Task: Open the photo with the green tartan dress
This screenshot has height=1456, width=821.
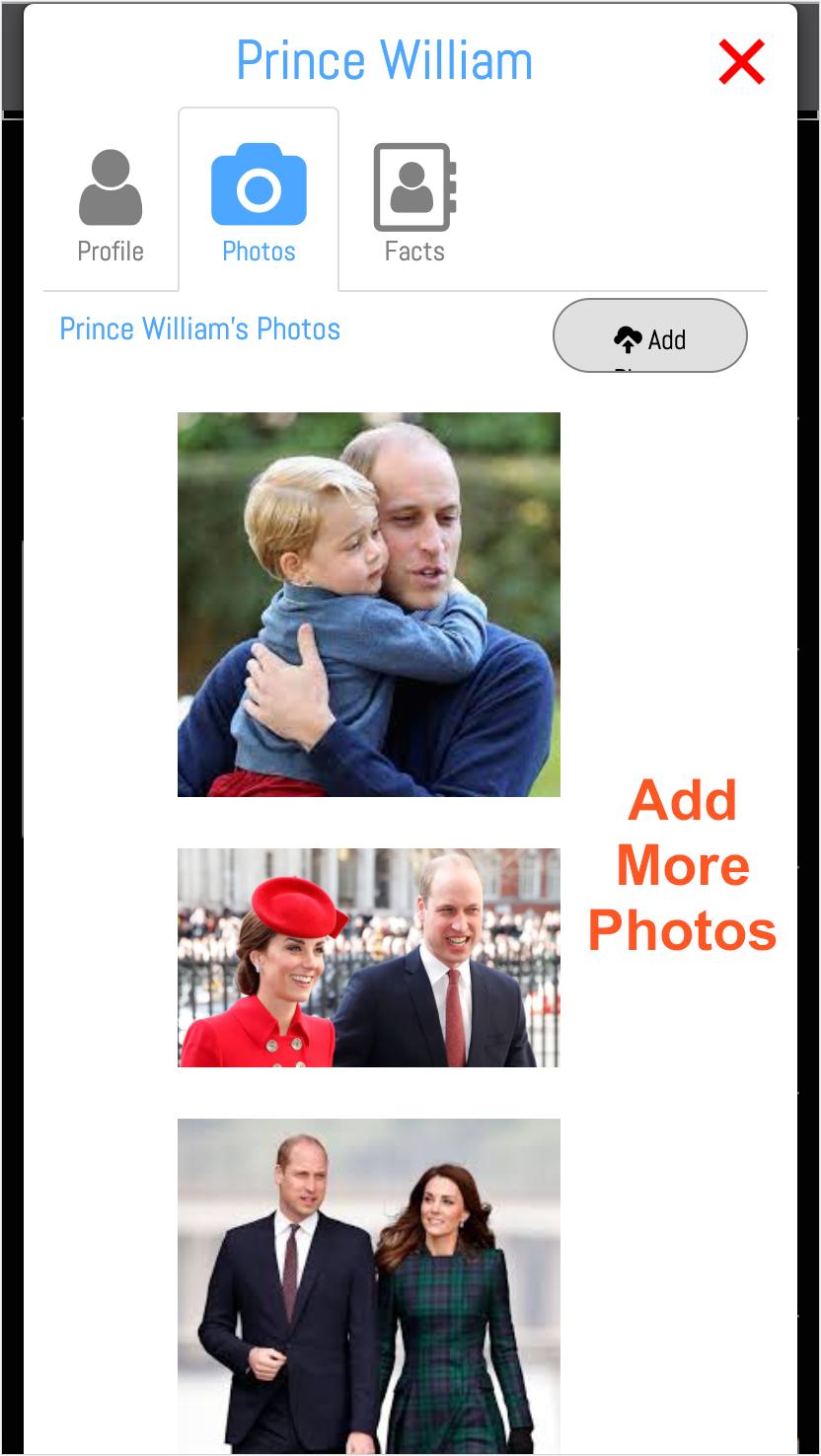Action: (x=369, y=1284)
